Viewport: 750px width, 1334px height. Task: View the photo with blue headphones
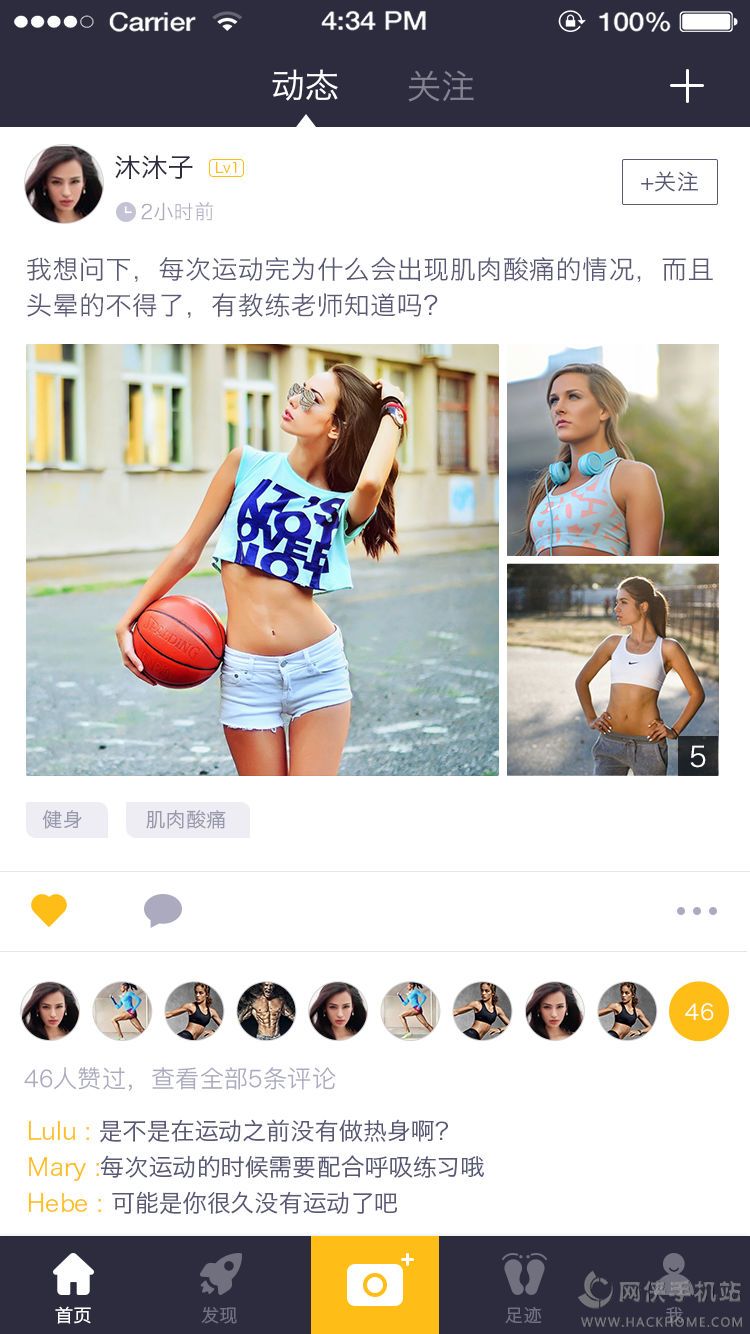(x=612, y=450)
